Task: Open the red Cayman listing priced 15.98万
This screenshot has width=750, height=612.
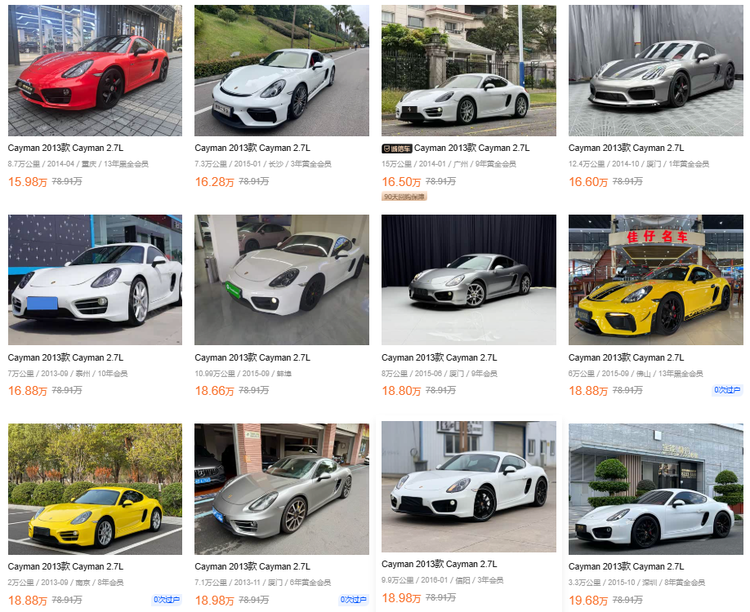Action: point(95,70)
